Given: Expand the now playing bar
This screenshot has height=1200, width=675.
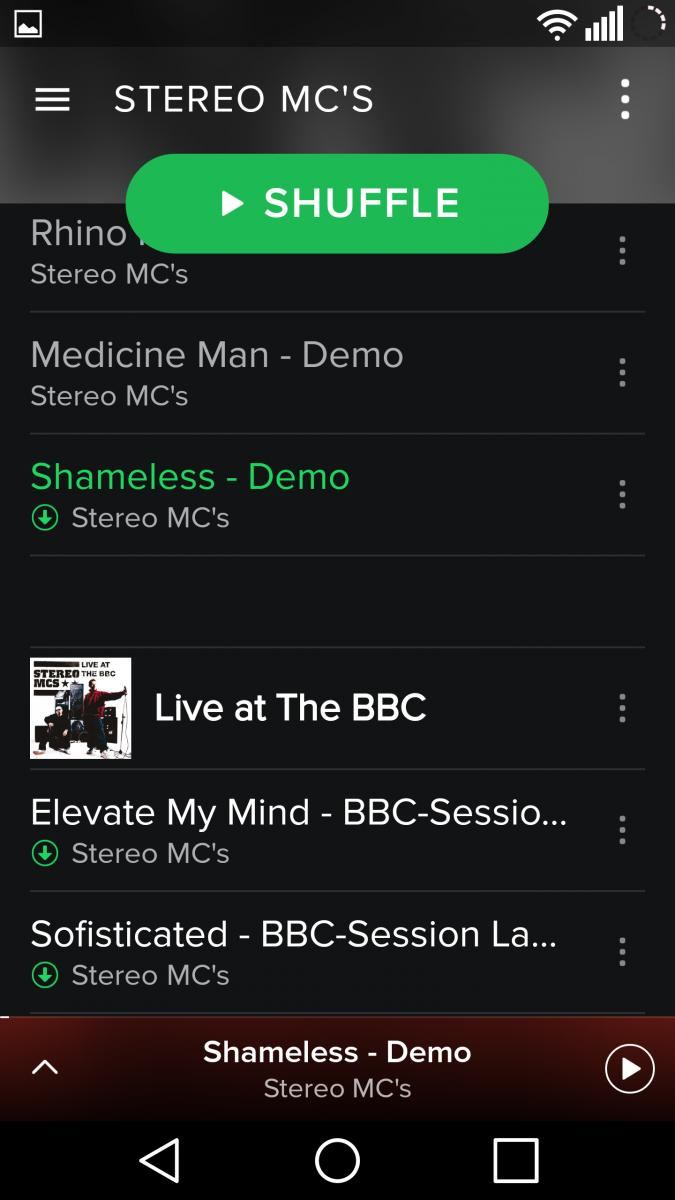Looking at the screenshot, I should pyautogui.click(x=45, y=1068).
